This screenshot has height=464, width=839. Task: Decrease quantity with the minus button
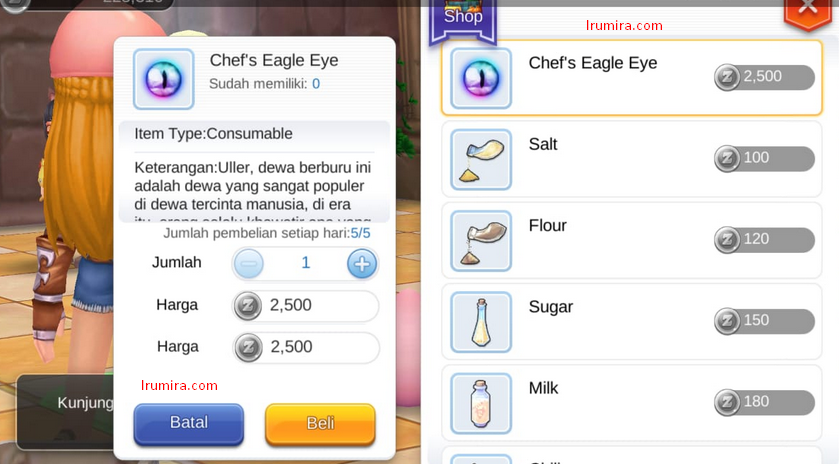click(x=248, y=263)
